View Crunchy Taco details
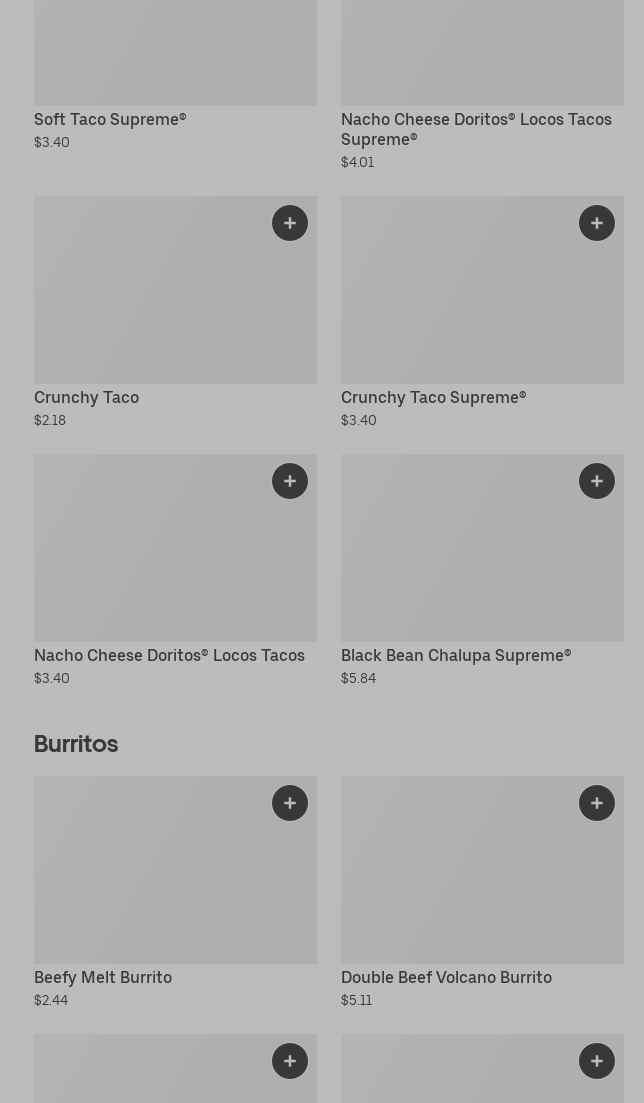The width and height of the screenshot is (644, 1103). tap(87, 397)
